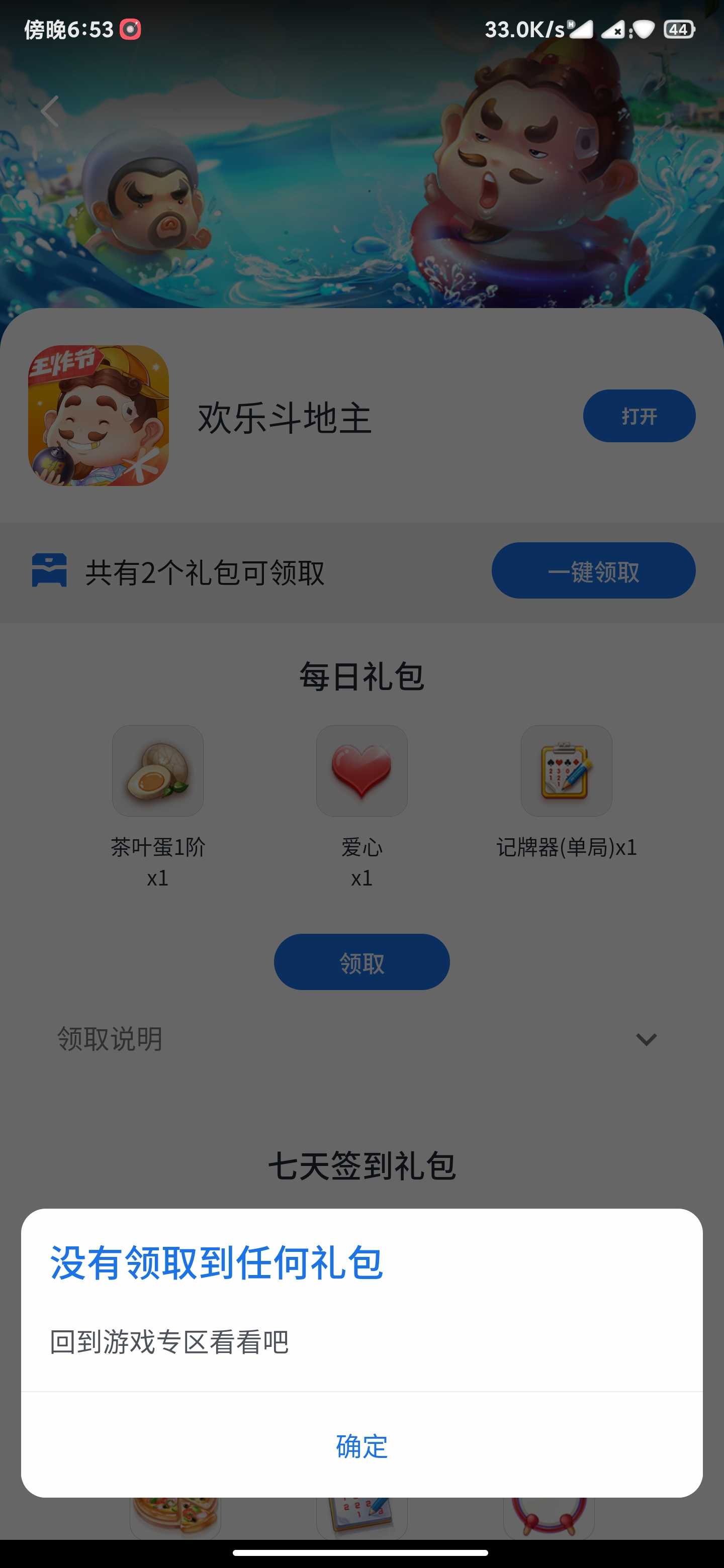Claim all gifts with 一键领取
The image size is (724, 1568).
click(x=593, y=571)
